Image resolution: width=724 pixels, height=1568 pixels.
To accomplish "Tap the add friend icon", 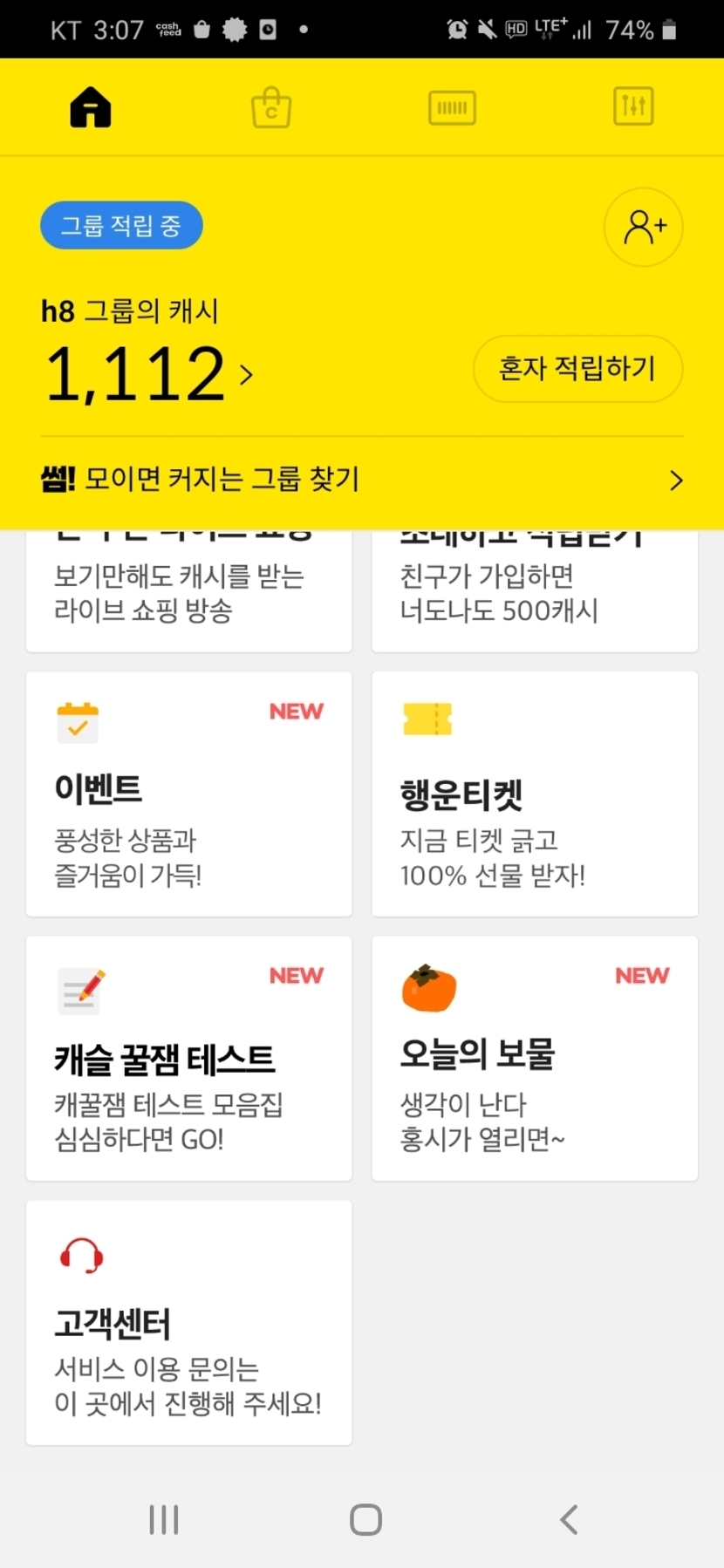I will pyautogui.click(x=644, y=228).
